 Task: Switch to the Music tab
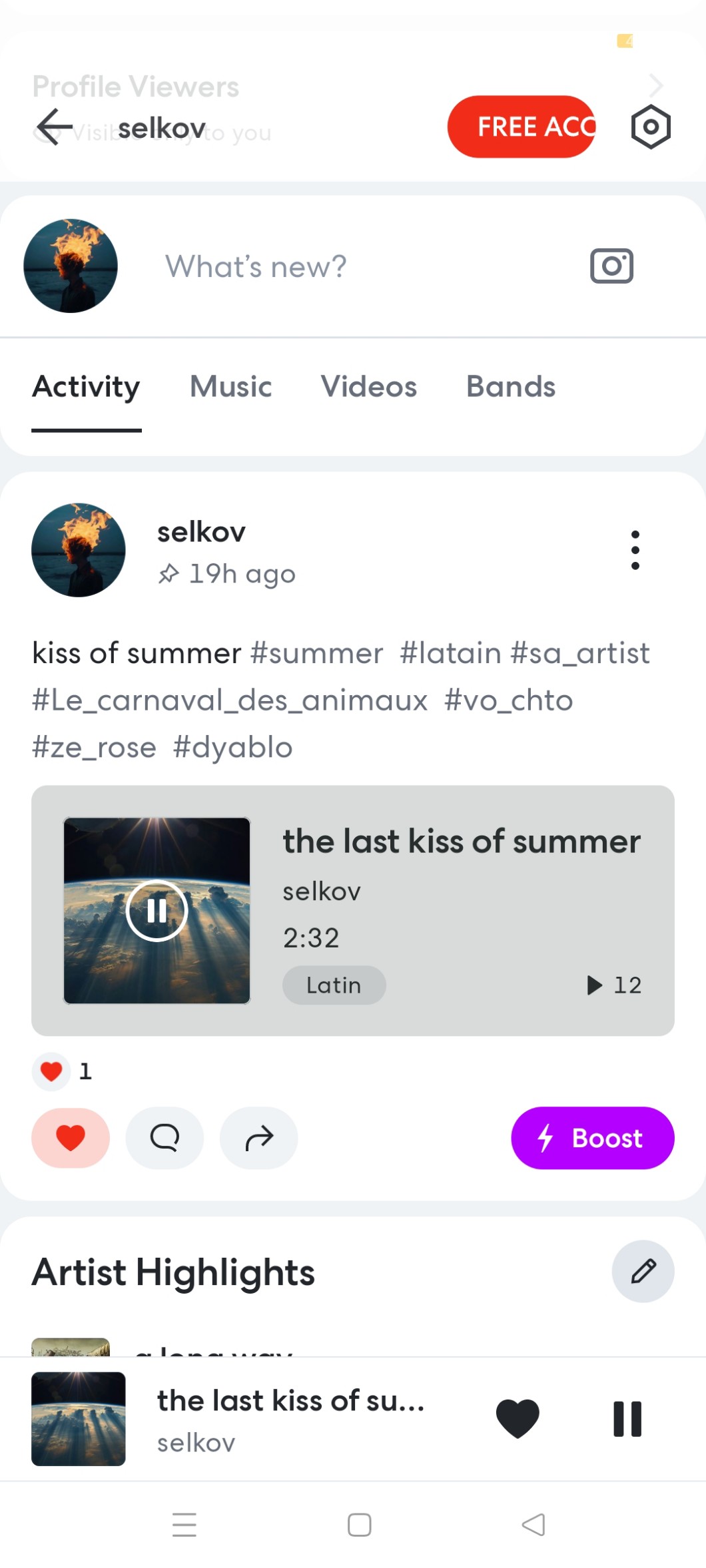coord(230,387)
